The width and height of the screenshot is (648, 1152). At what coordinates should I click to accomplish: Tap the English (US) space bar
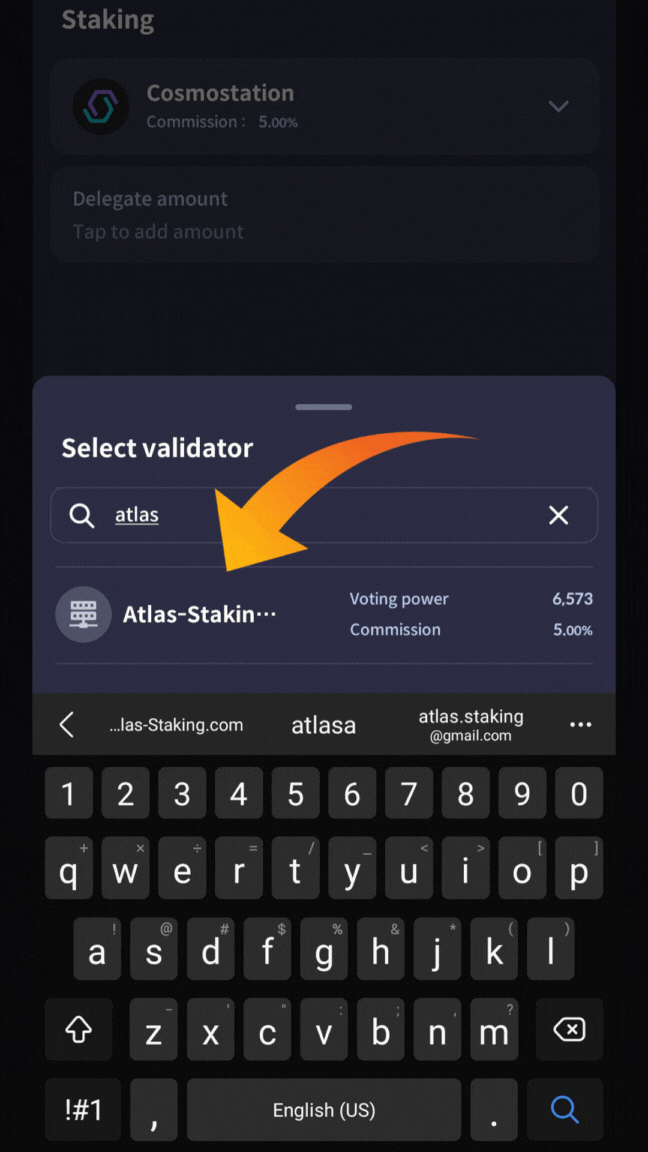coord(324,1109)
